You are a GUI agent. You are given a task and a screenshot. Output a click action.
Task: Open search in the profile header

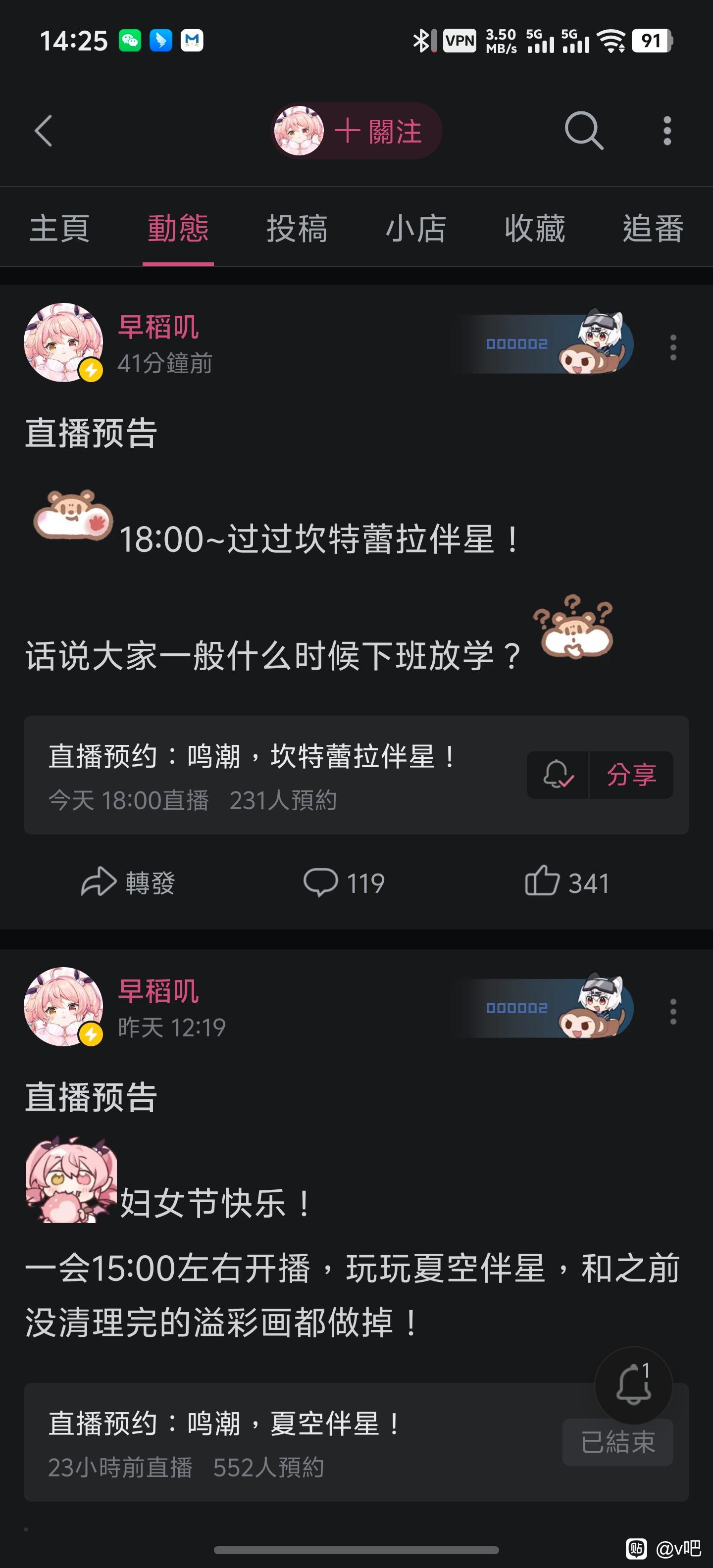click(583, 130)
